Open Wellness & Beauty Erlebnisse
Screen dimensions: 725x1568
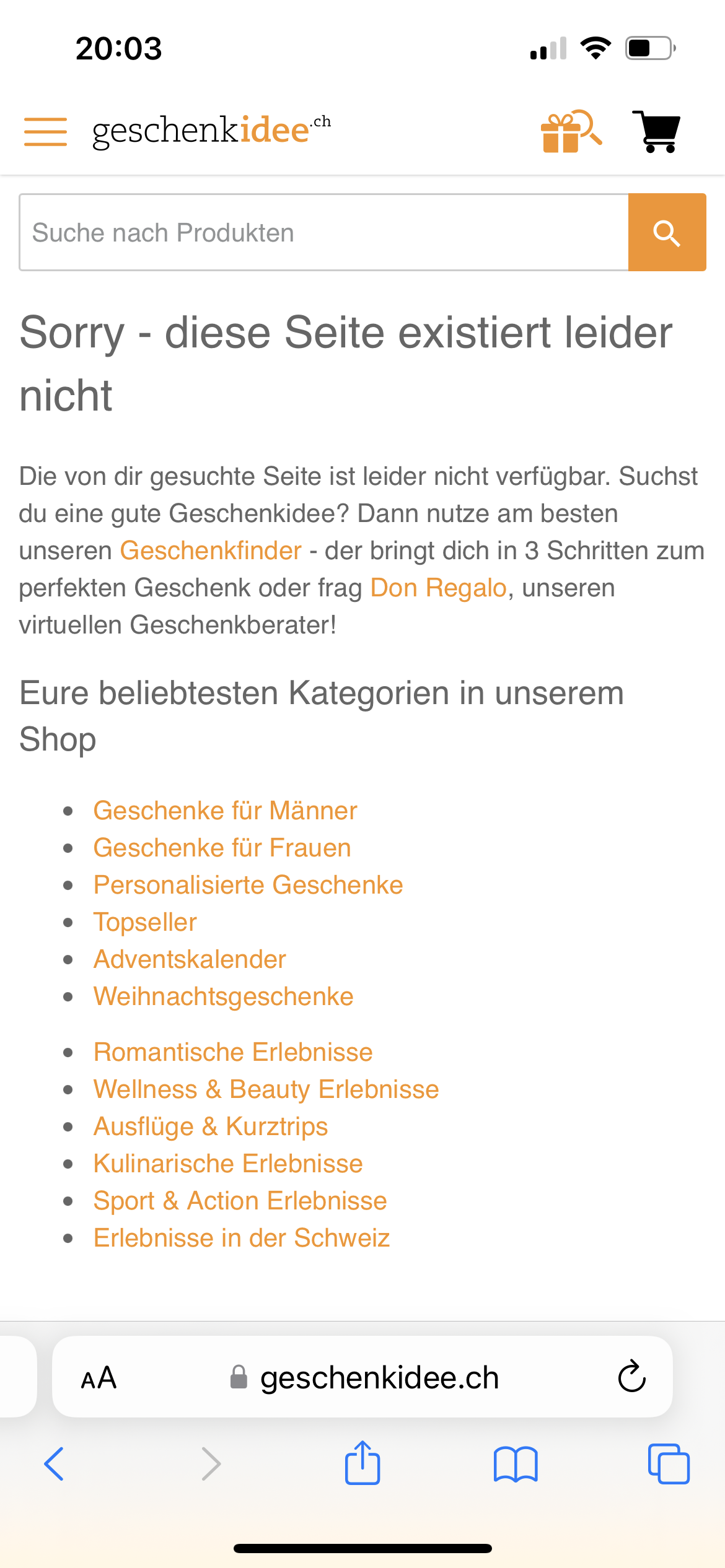click(x=266, y=1089)
